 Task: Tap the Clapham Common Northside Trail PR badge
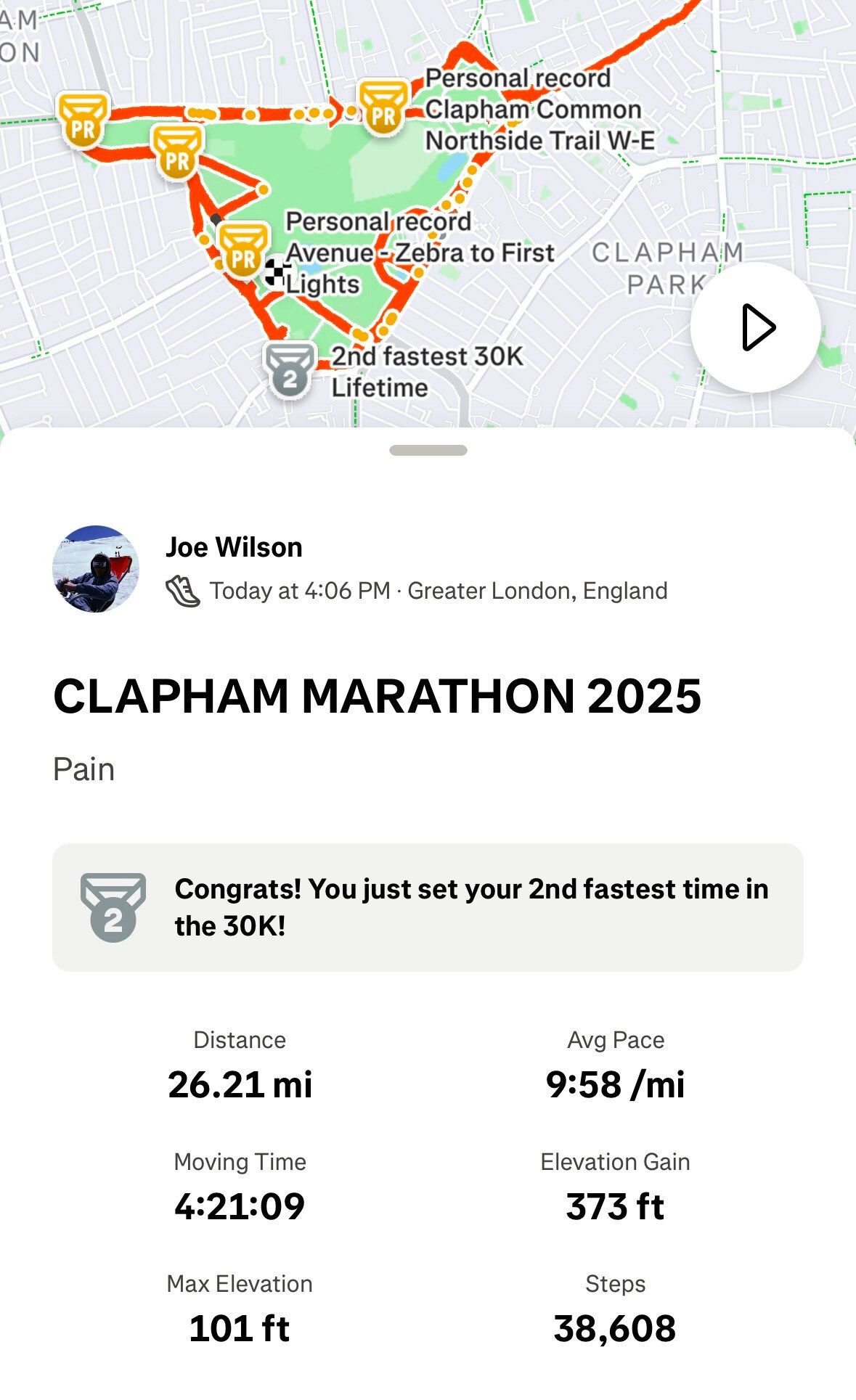click(x=383, y=109)
